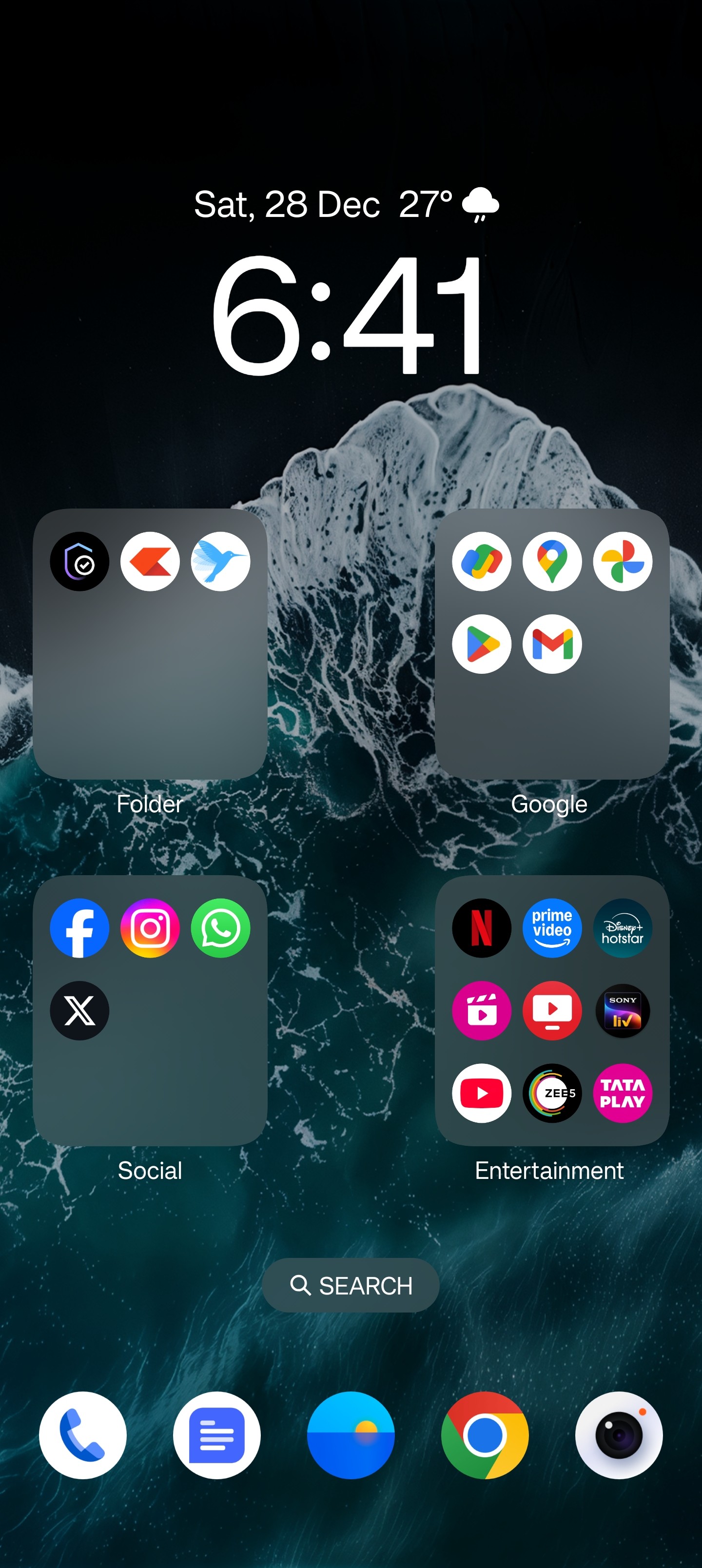Screen dimensions: 702x1568
Task: Launch the Messages app in the dock
Action: [x=217, y=1435]
